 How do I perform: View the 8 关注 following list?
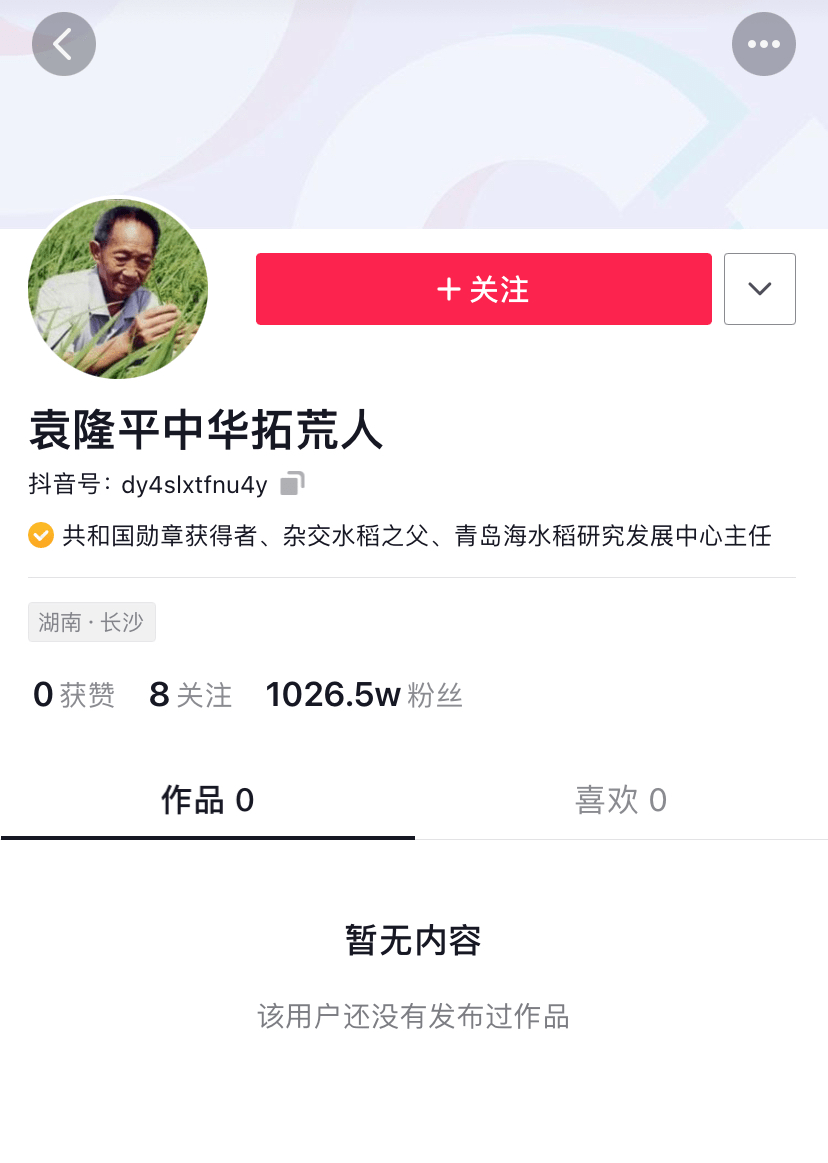pyautogui.click(x=190, y=694)
